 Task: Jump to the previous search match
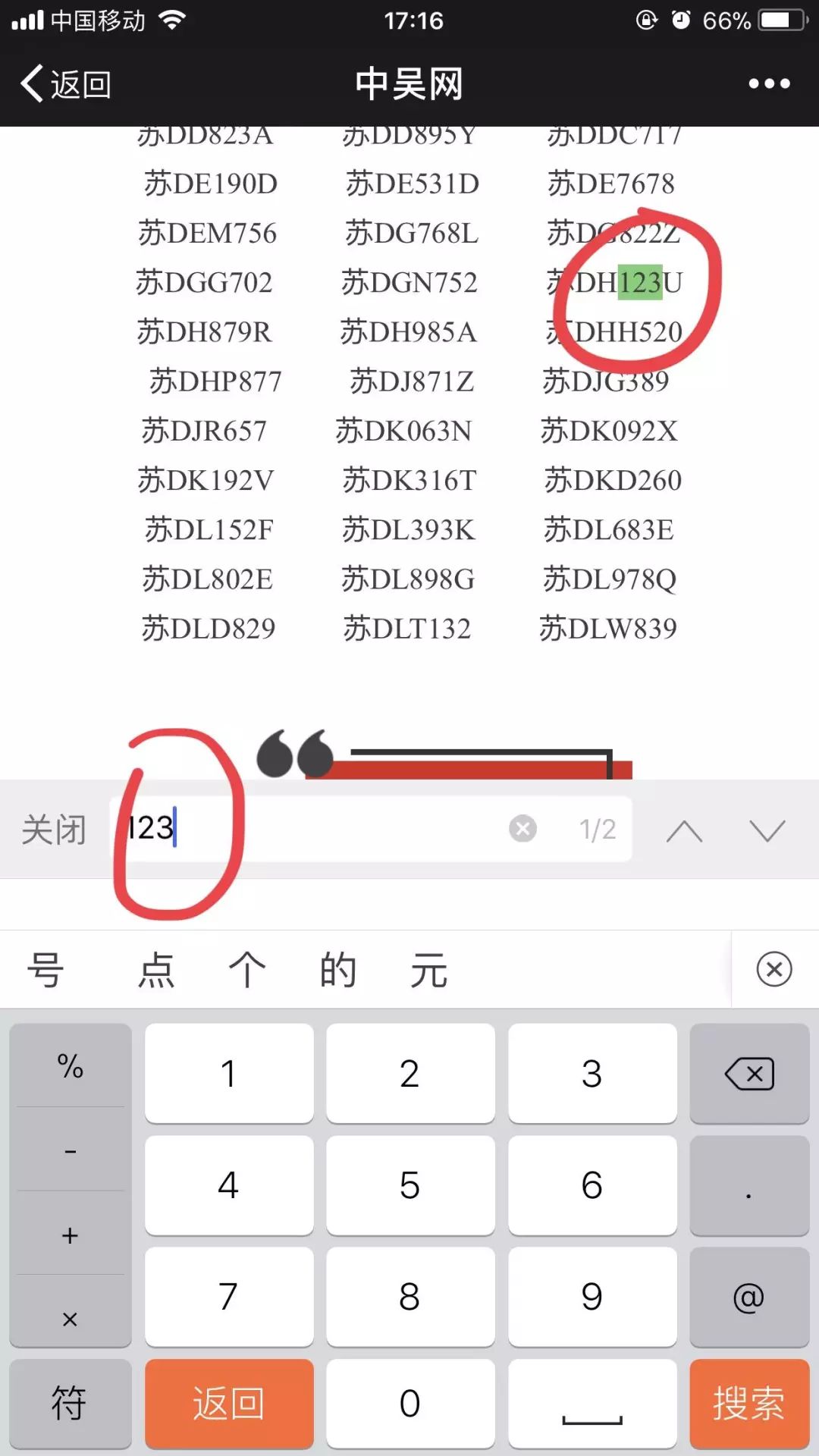(684, 831)
